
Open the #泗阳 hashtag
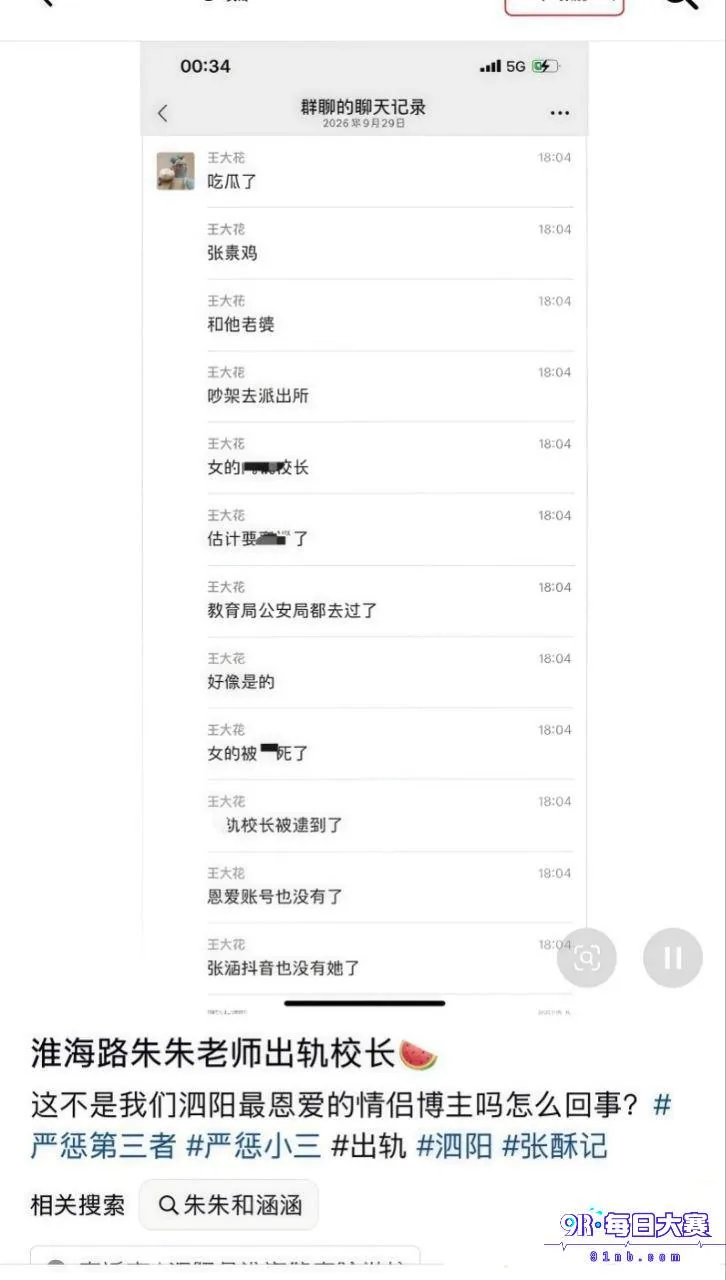click(x=454, y=1145)
